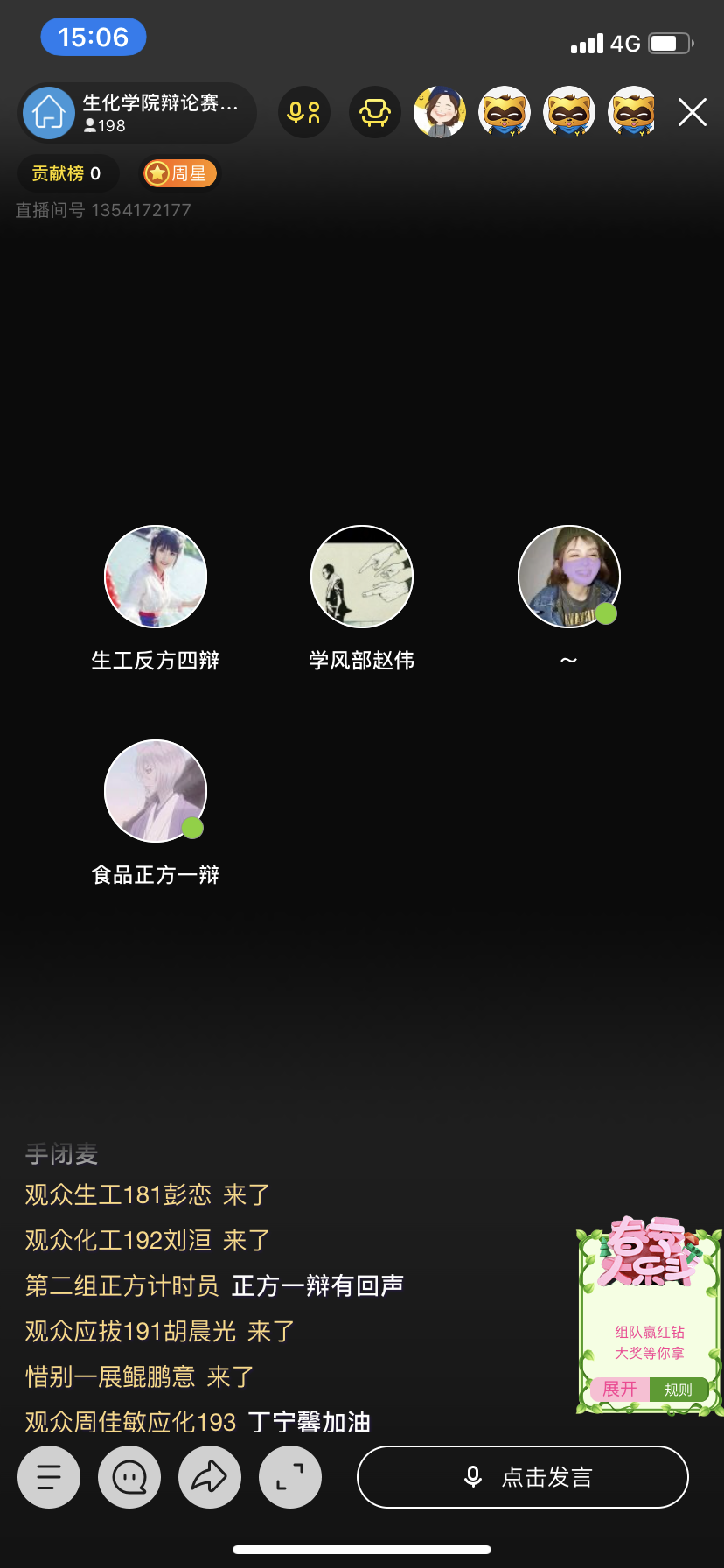View 学风部赵伟 speaker profile
724x1568 pixels.
pyautogui.click(x=362, y=577)
